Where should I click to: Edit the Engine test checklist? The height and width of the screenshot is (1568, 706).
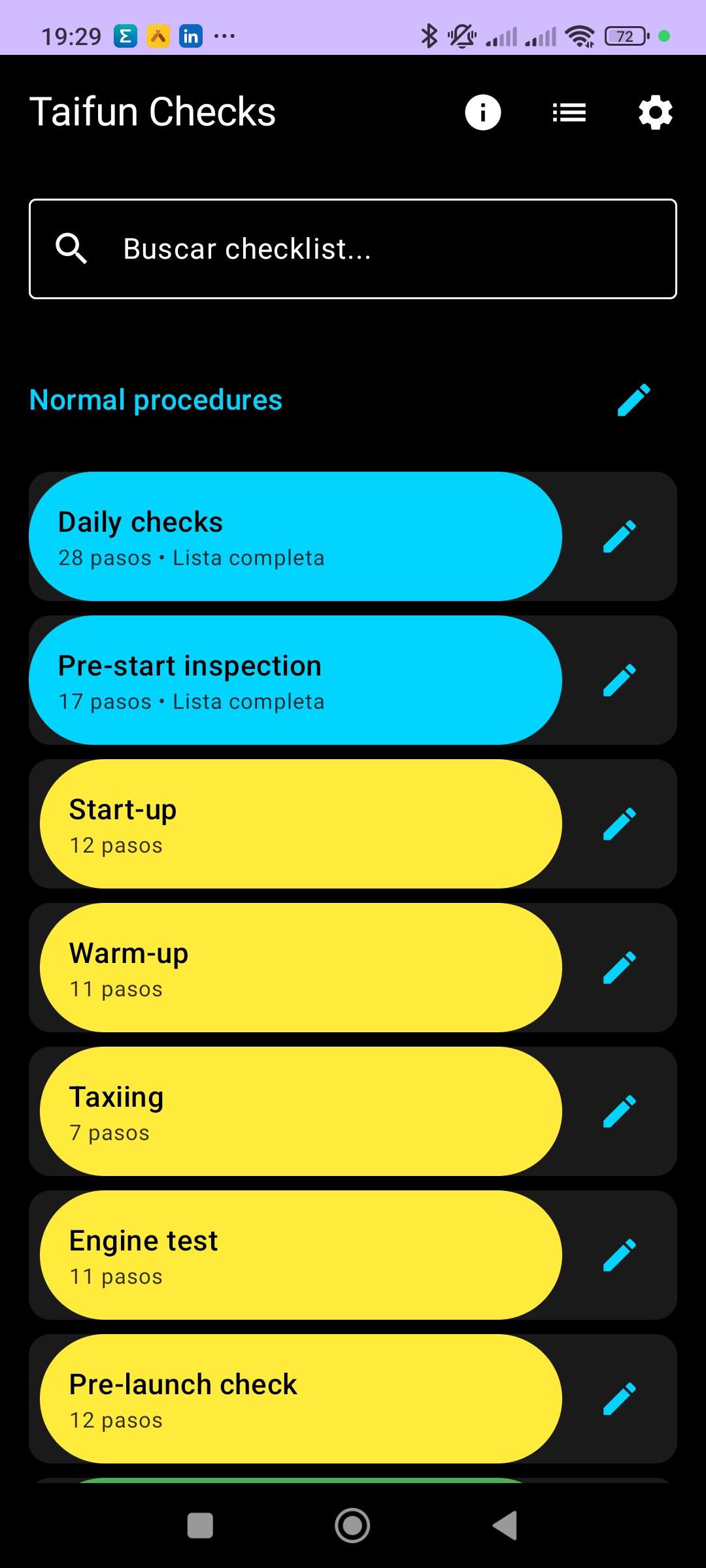tap(619, 1255)
